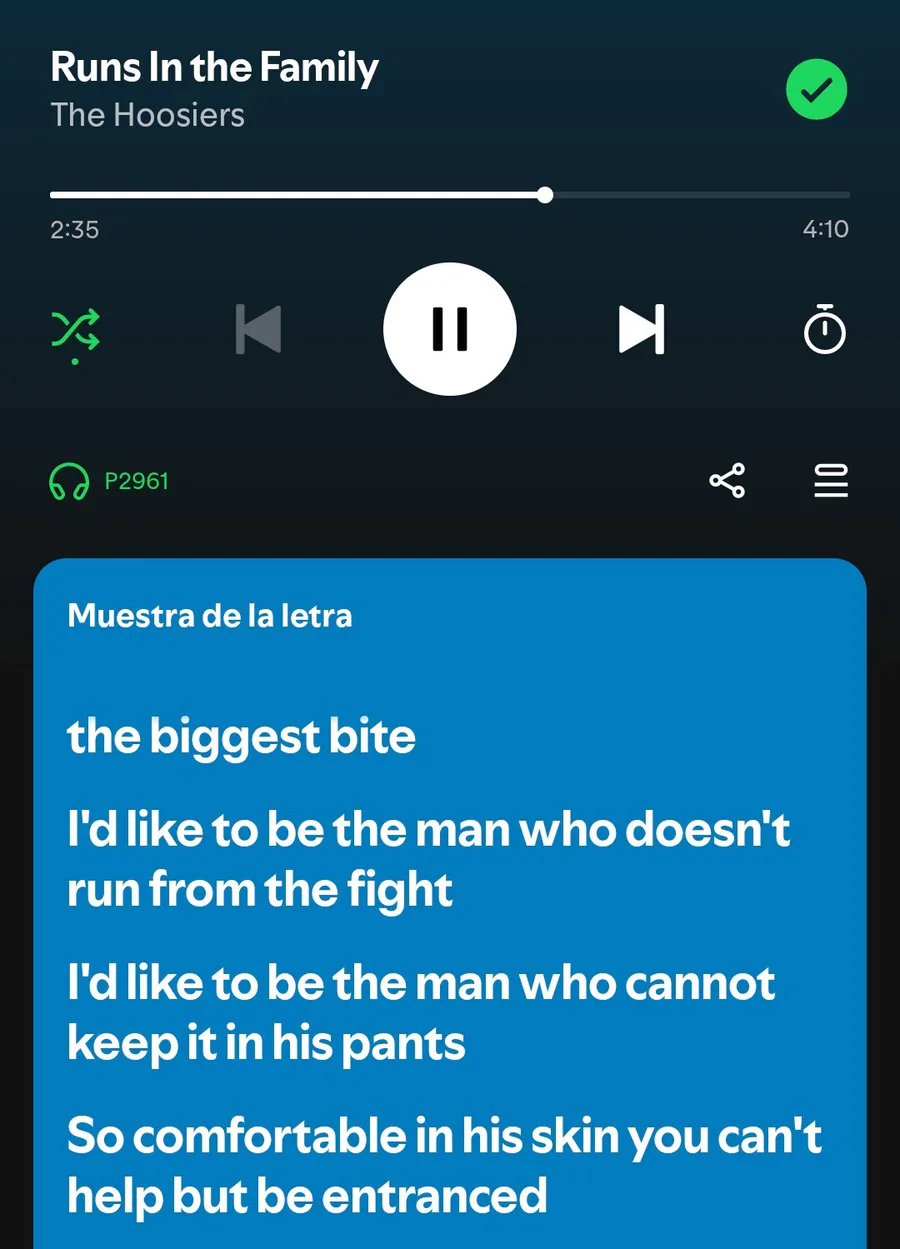Open the sleep timer
Viewport: 900px width, 1249px height.
tap(825, 329)
